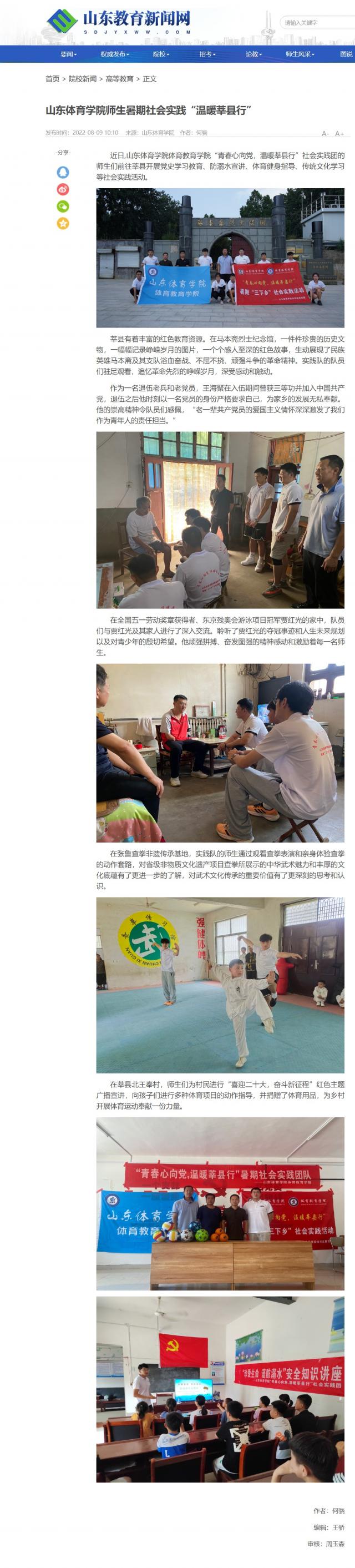Go to 首页 via breadcrumb
355x1568 pixels.
pos(52,79)
